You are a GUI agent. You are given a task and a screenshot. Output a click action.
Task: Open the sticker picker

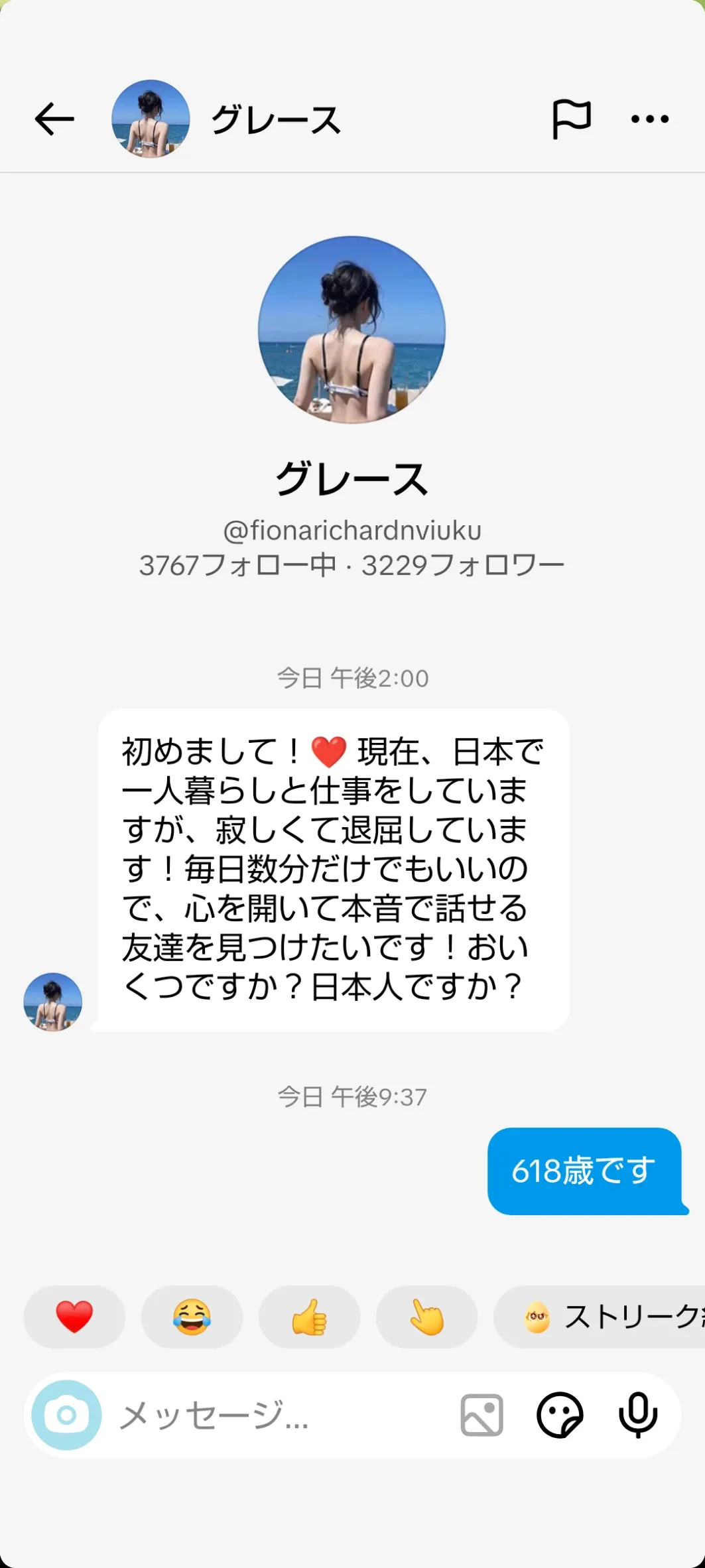[560, 1415]
